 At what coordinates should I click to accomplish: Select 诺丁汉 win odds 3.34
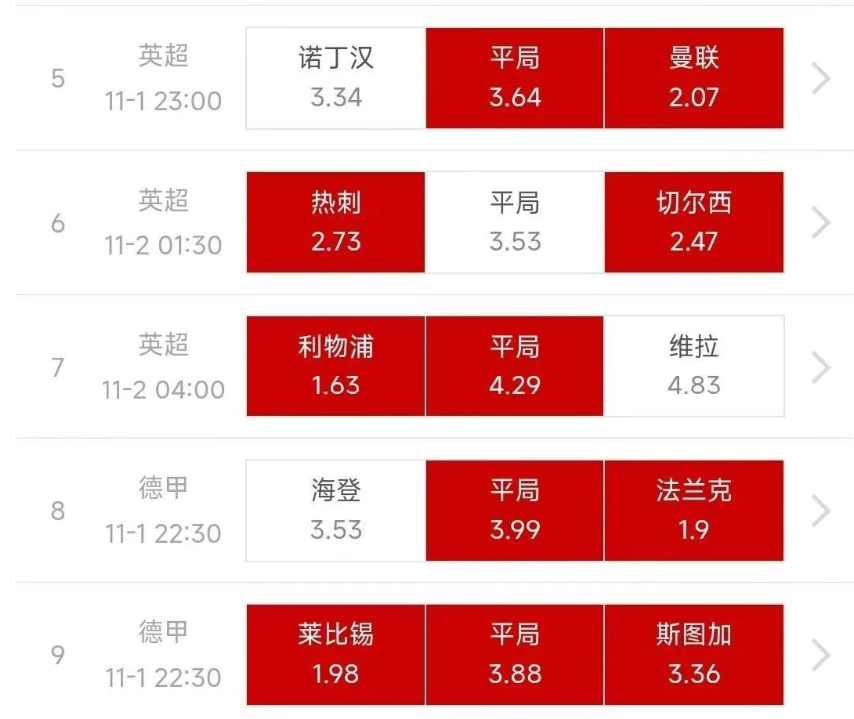(x=336, y=78)
